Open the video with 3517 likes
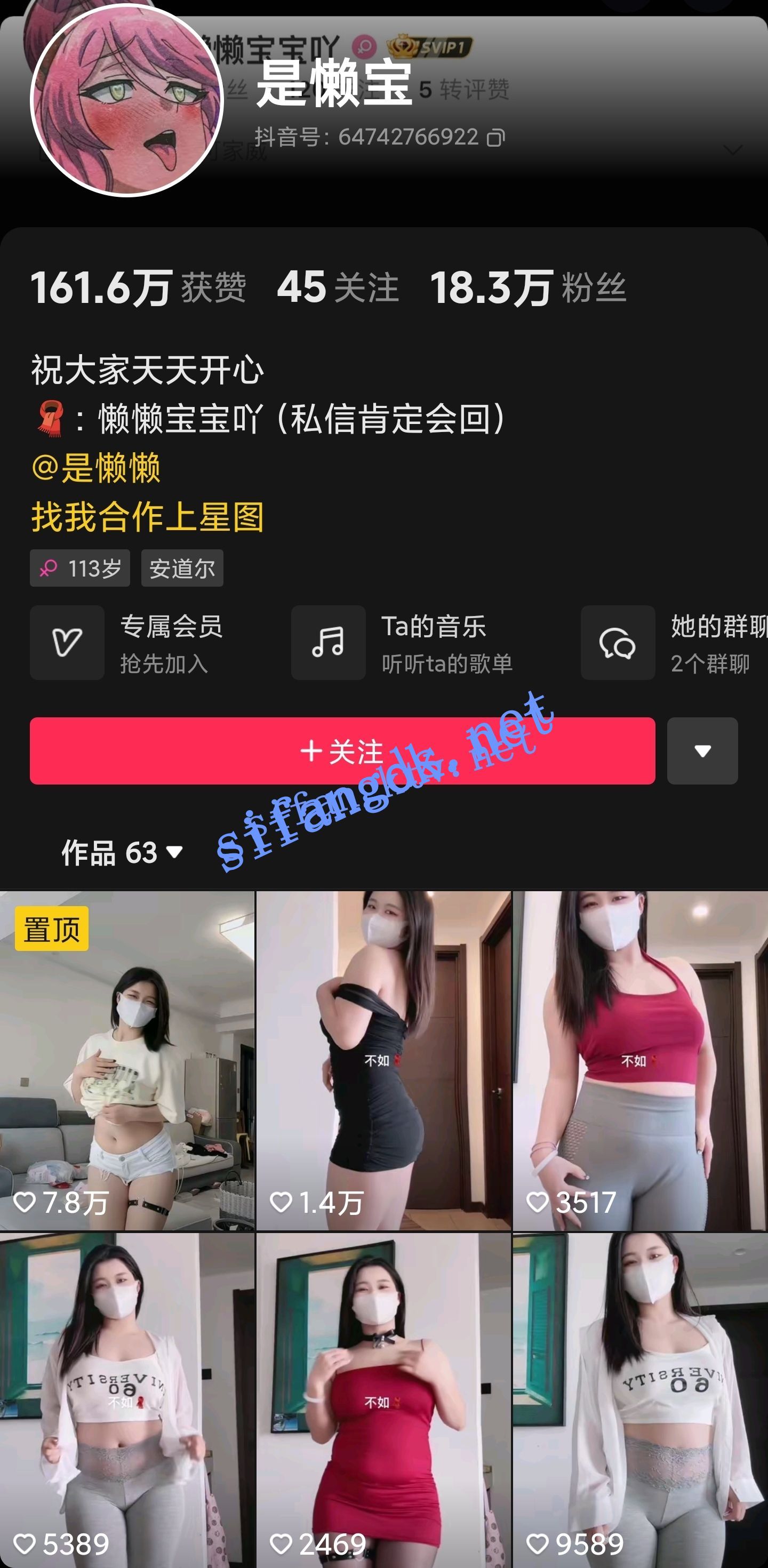This screenshot has height=1568, width=768. [x=639, y=1059]
